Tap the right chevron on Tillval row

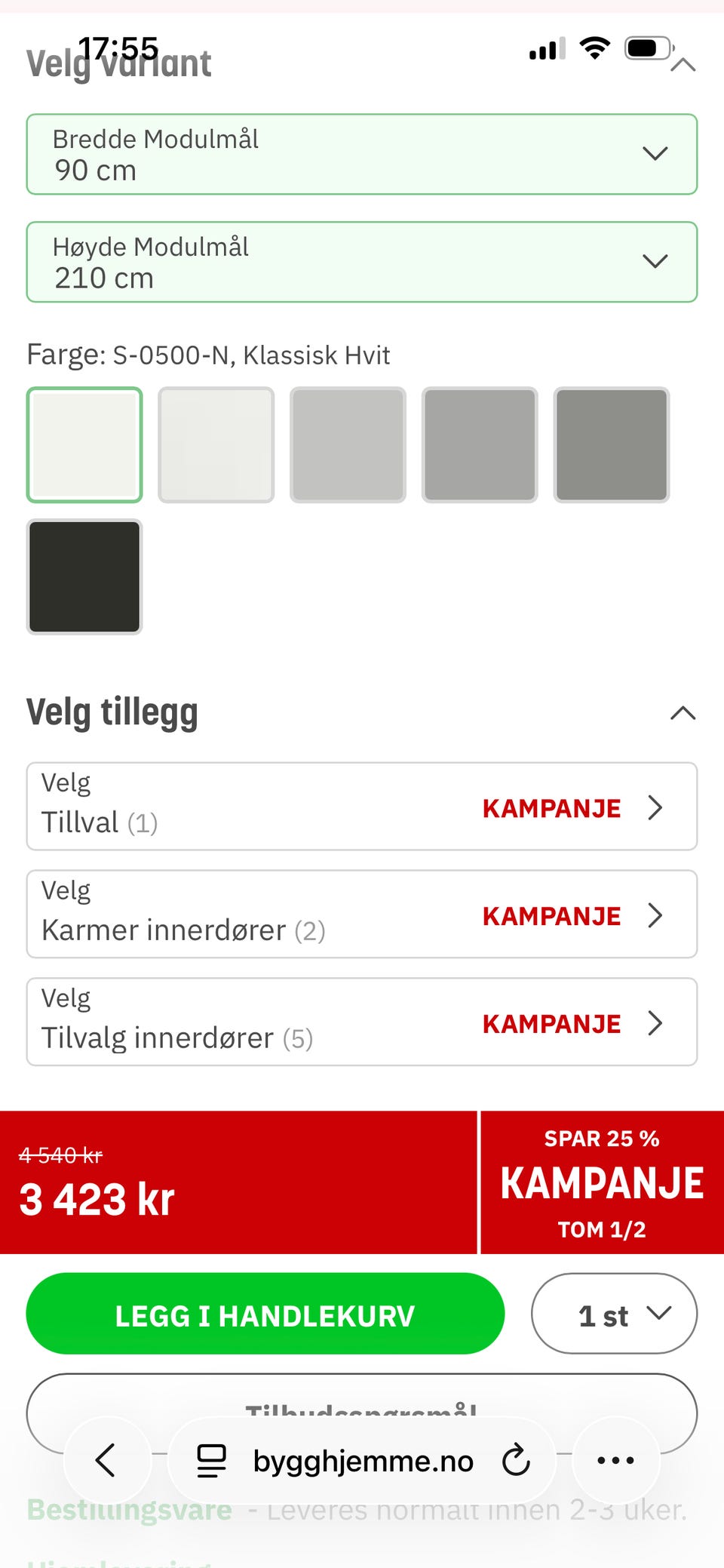(x=655, y=807)
